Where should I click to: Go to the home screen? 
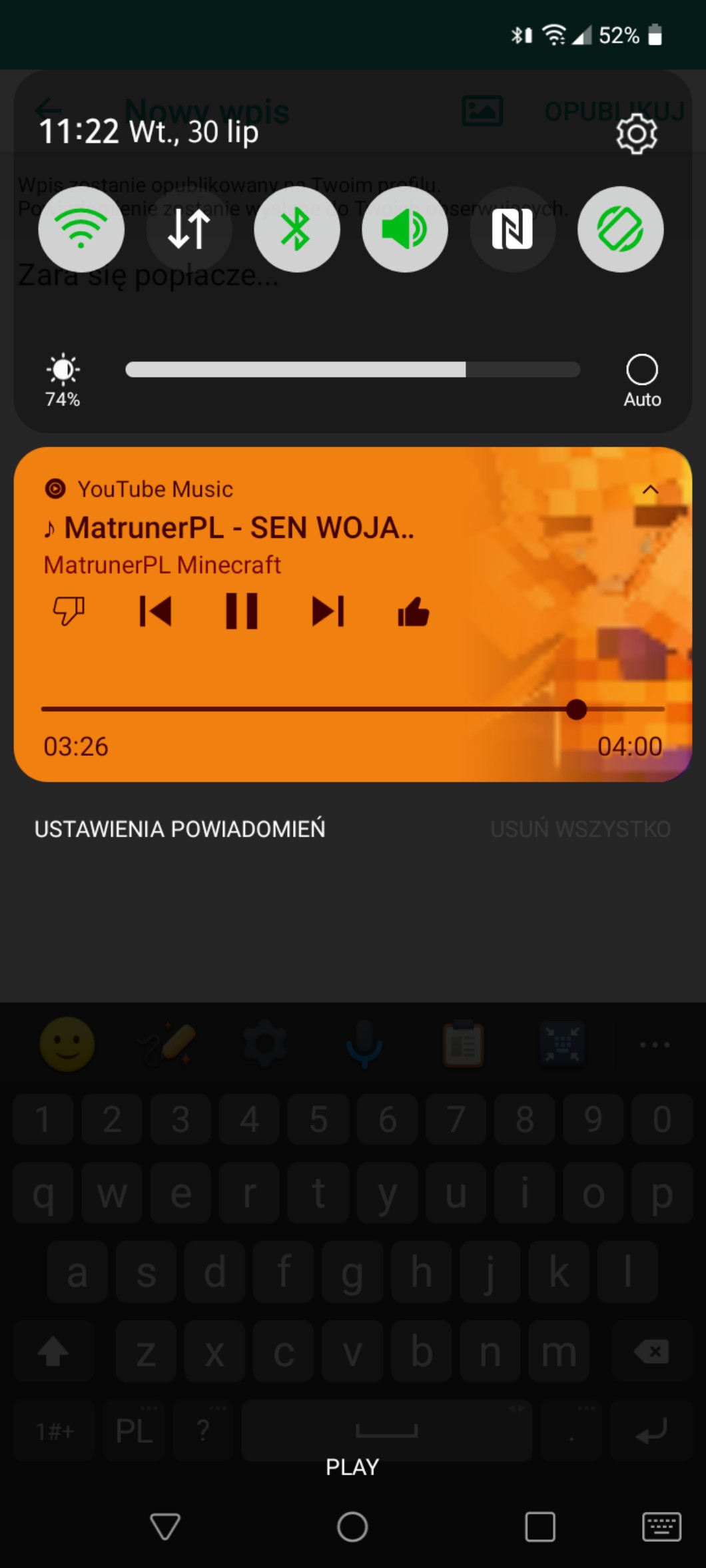[x=352, y=1527]
